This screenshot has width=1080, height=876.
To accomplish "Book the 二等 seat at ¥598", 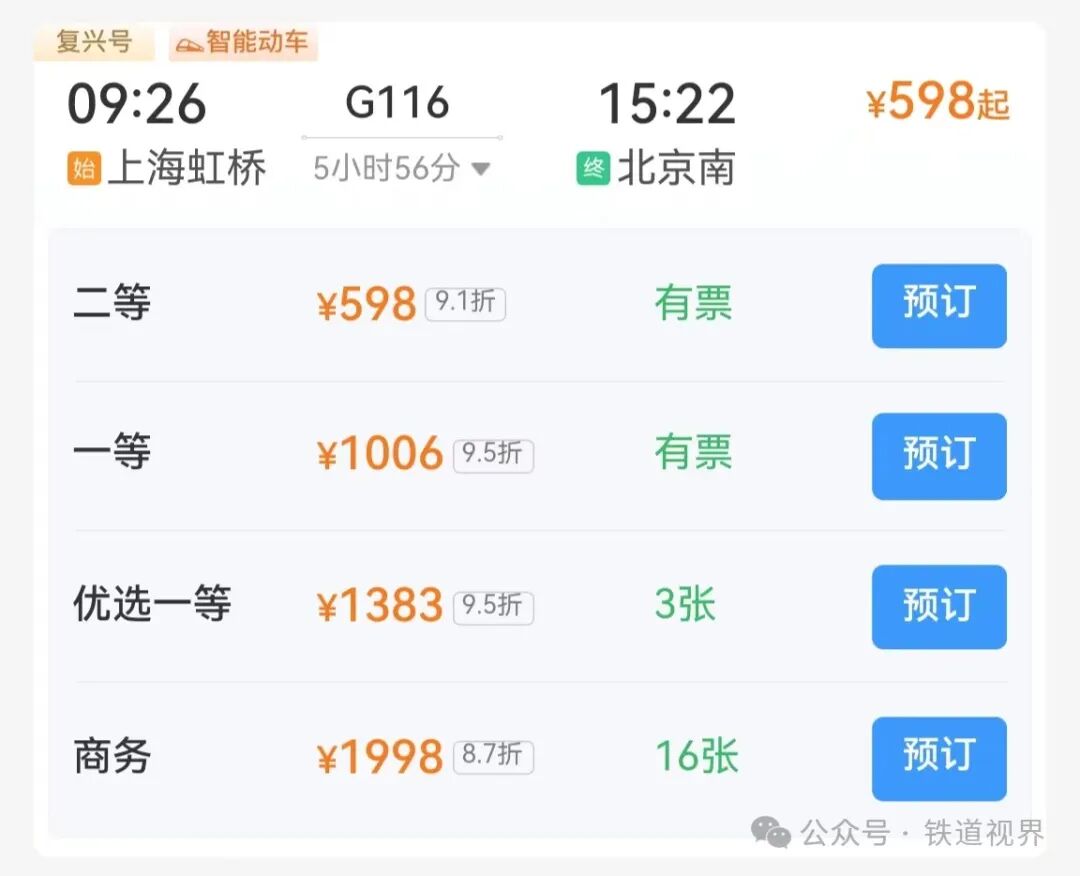I will (x=938, y=305).
